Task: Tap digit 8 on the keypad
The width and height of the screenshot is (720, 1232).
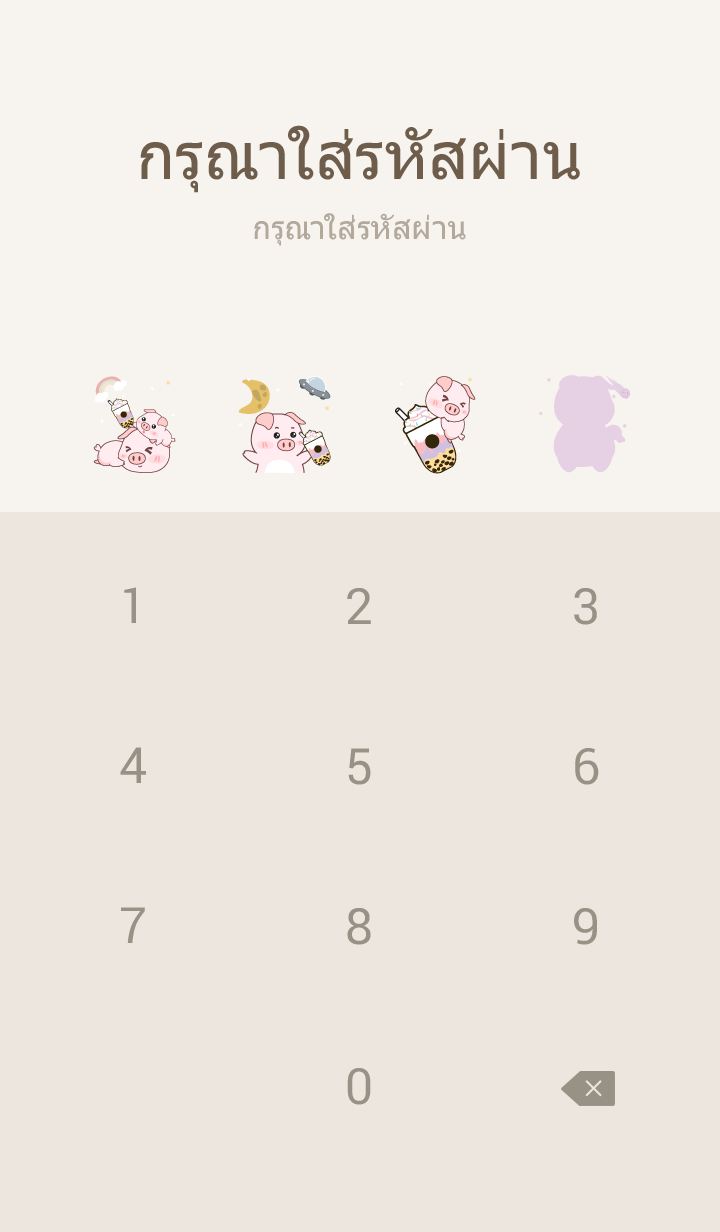Action: tap(359, 927)
